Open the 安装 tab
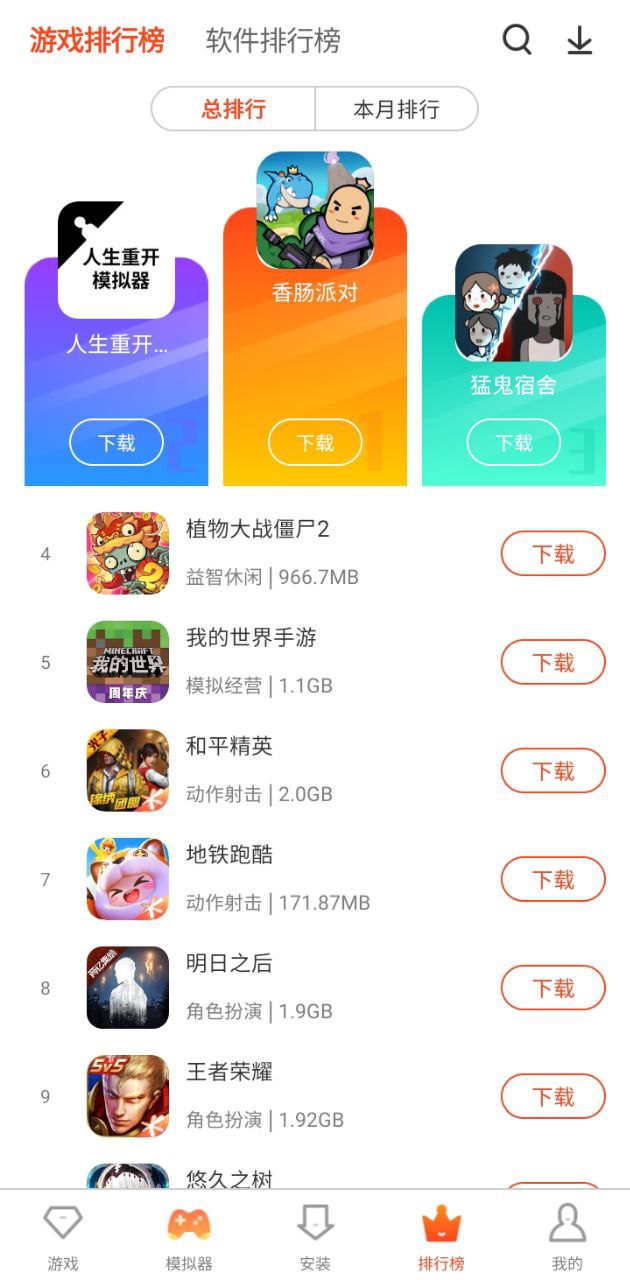This screenshot has height=1280, width=630. click(315, 1236)
